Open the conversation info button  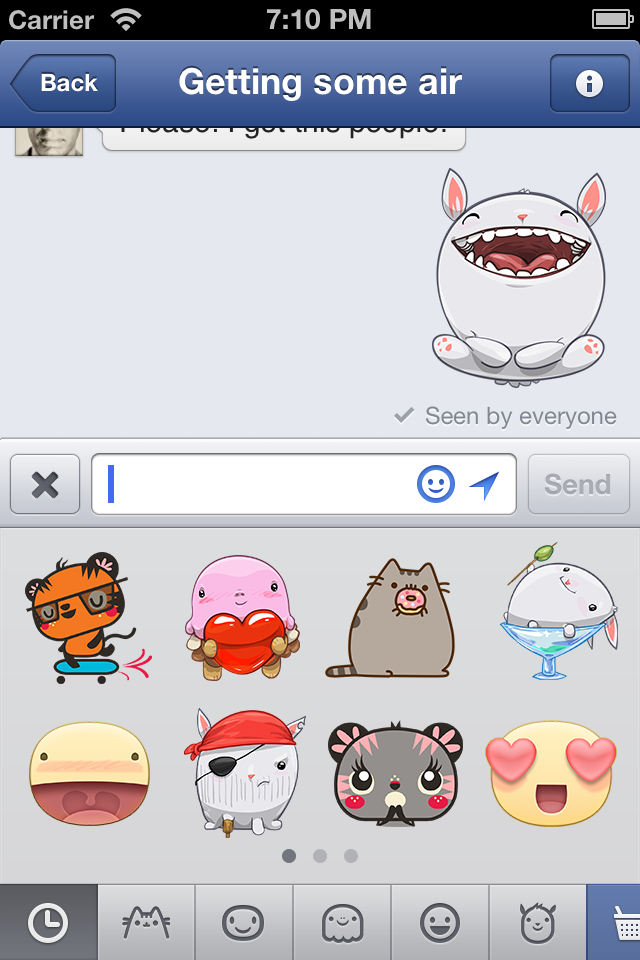coord(589,84)
